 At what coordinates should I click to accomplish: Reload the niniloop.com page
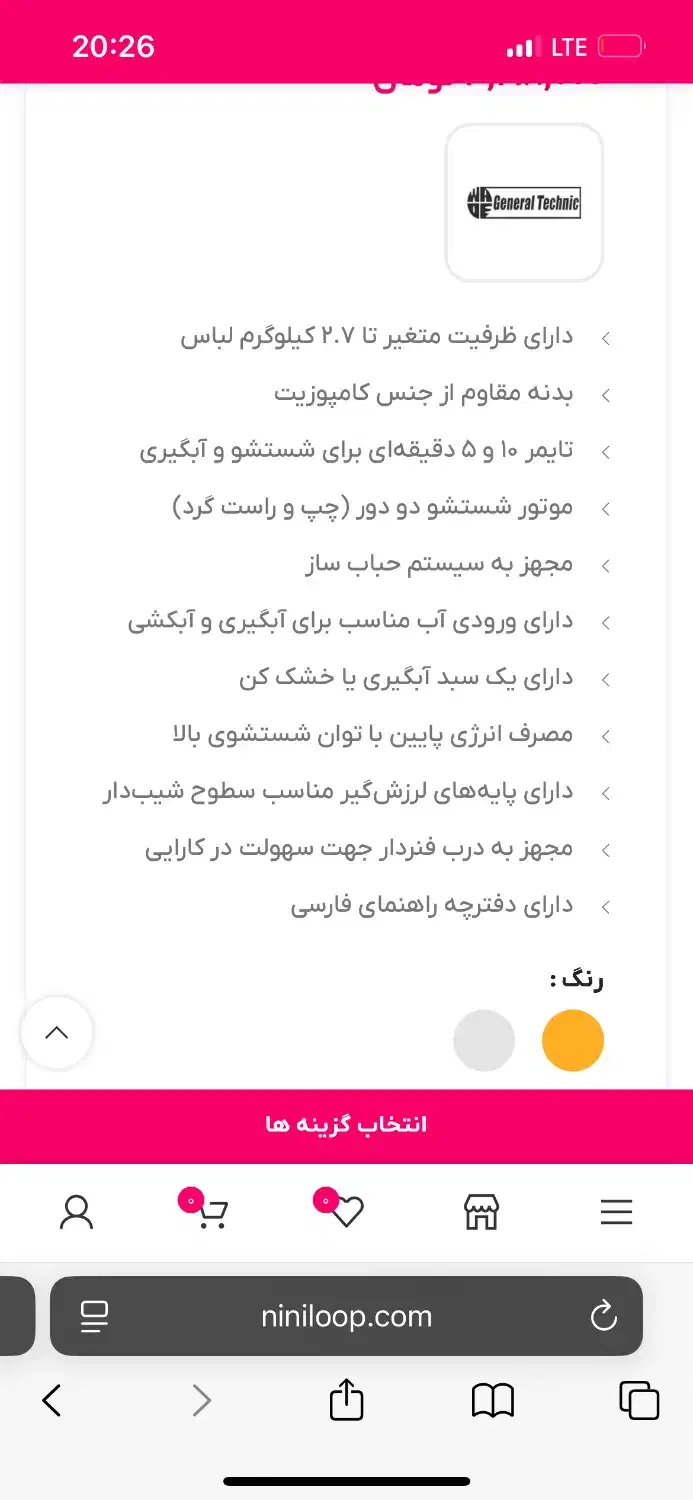coord(604,1316)
